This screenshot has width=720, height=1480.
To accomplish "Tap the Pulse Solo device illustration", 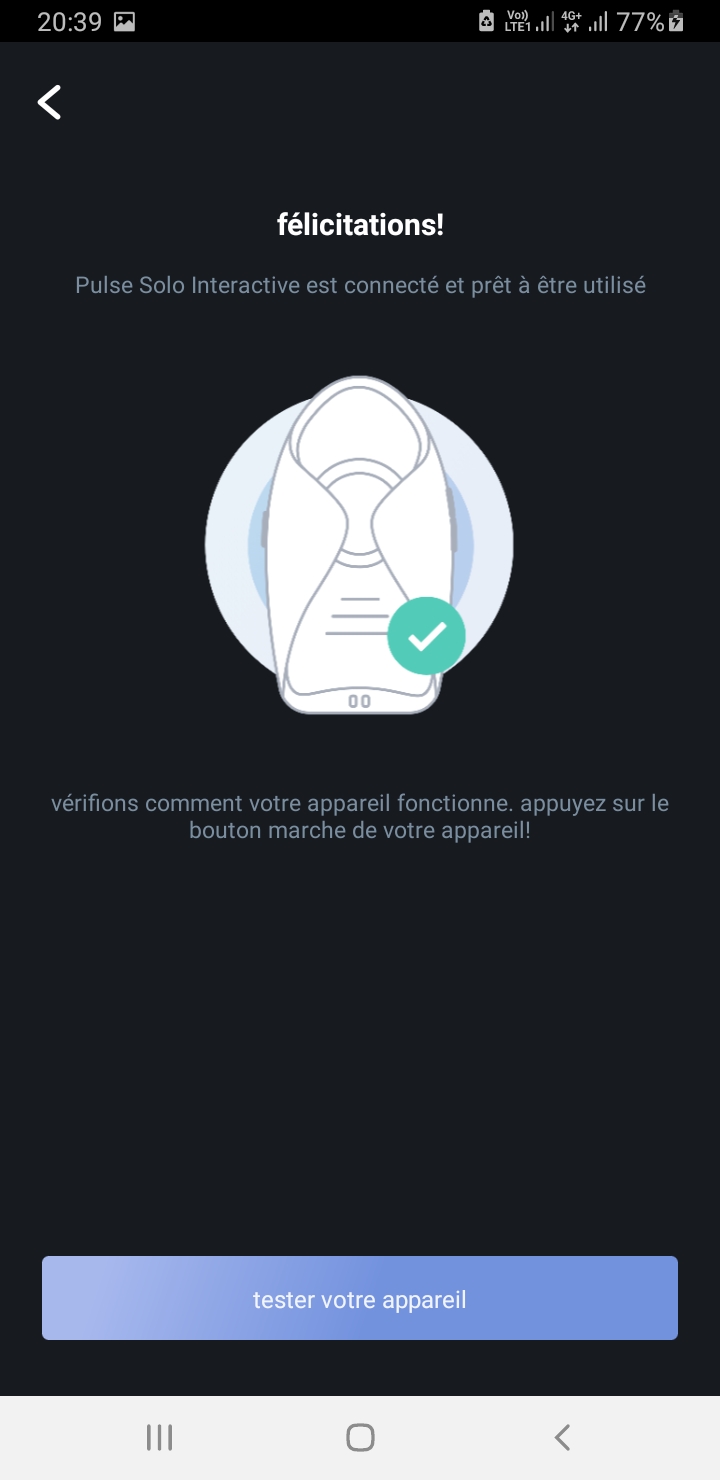I will pyautogui.click(x=360, y=540).
